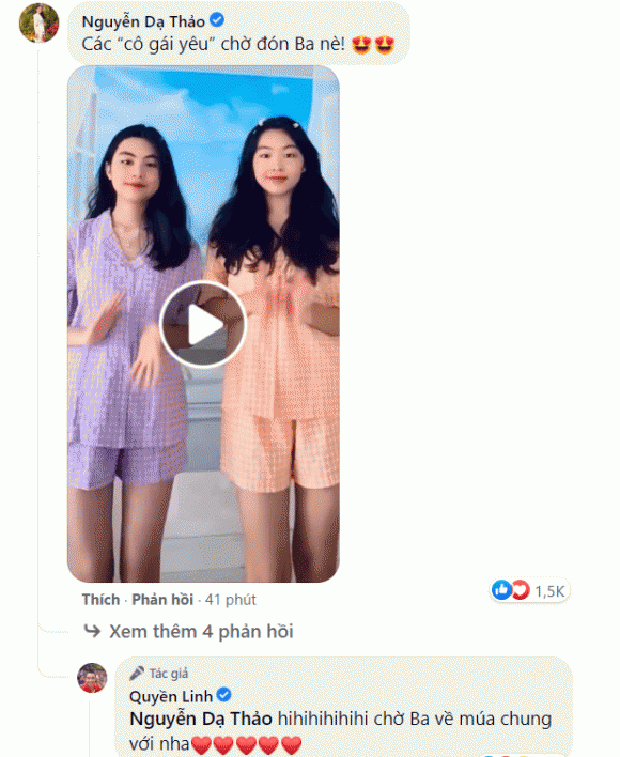Viewport: 620px width, 757px height.
Task: Expand Xem thêm 4 phản hồi
Action: tap(200, 631)
